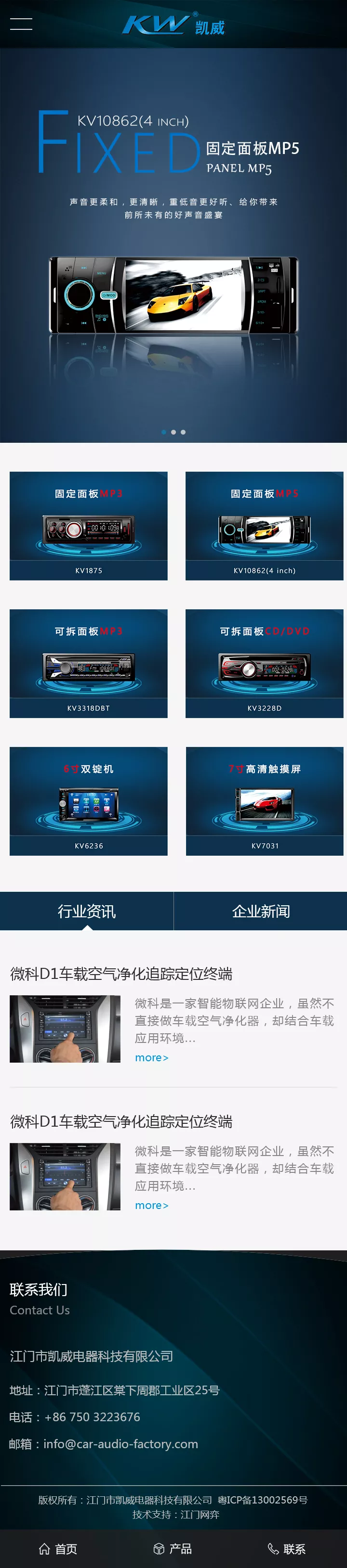Open 联系 in the bottom bar

tap(287, 1549)
